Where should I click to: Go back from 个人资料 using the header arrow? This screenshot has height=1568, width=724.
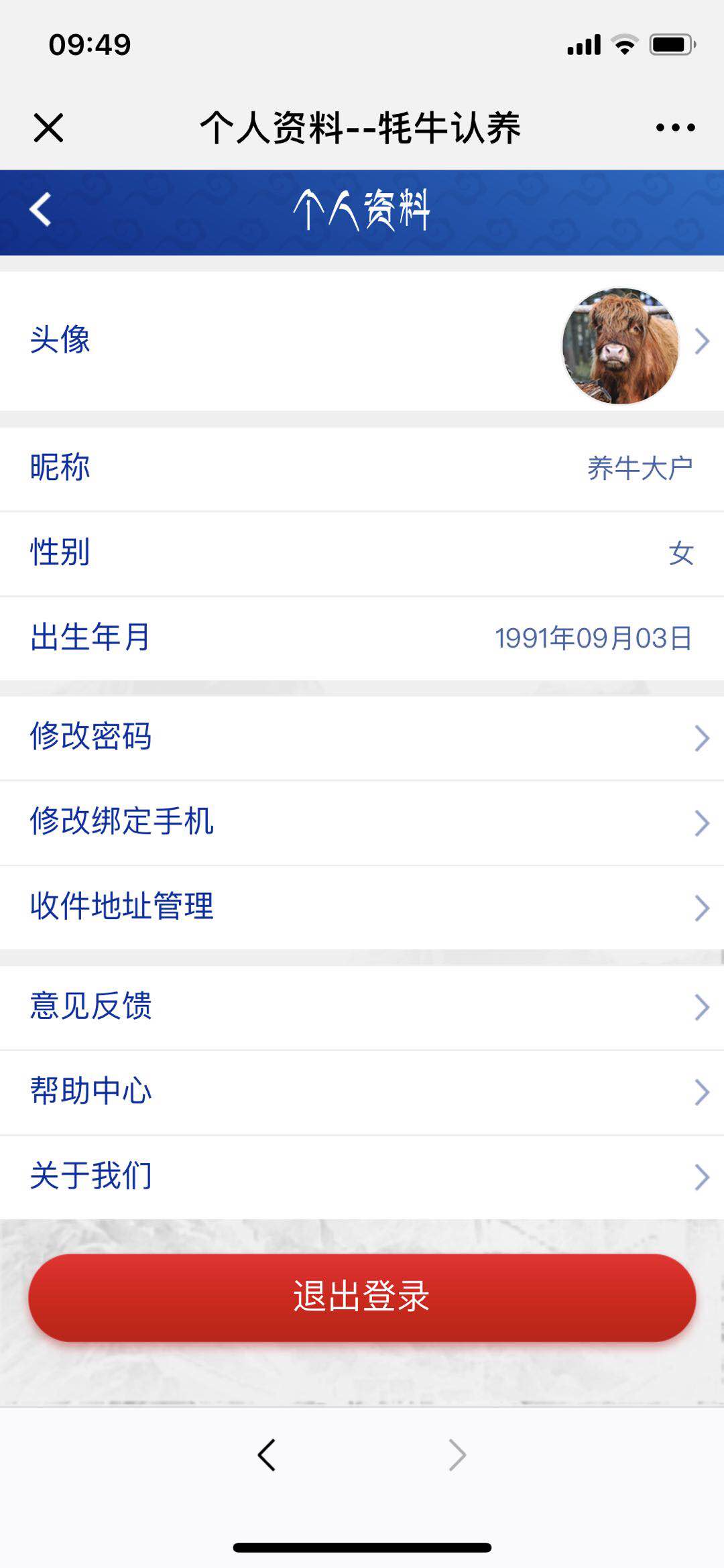click(40, 210)
